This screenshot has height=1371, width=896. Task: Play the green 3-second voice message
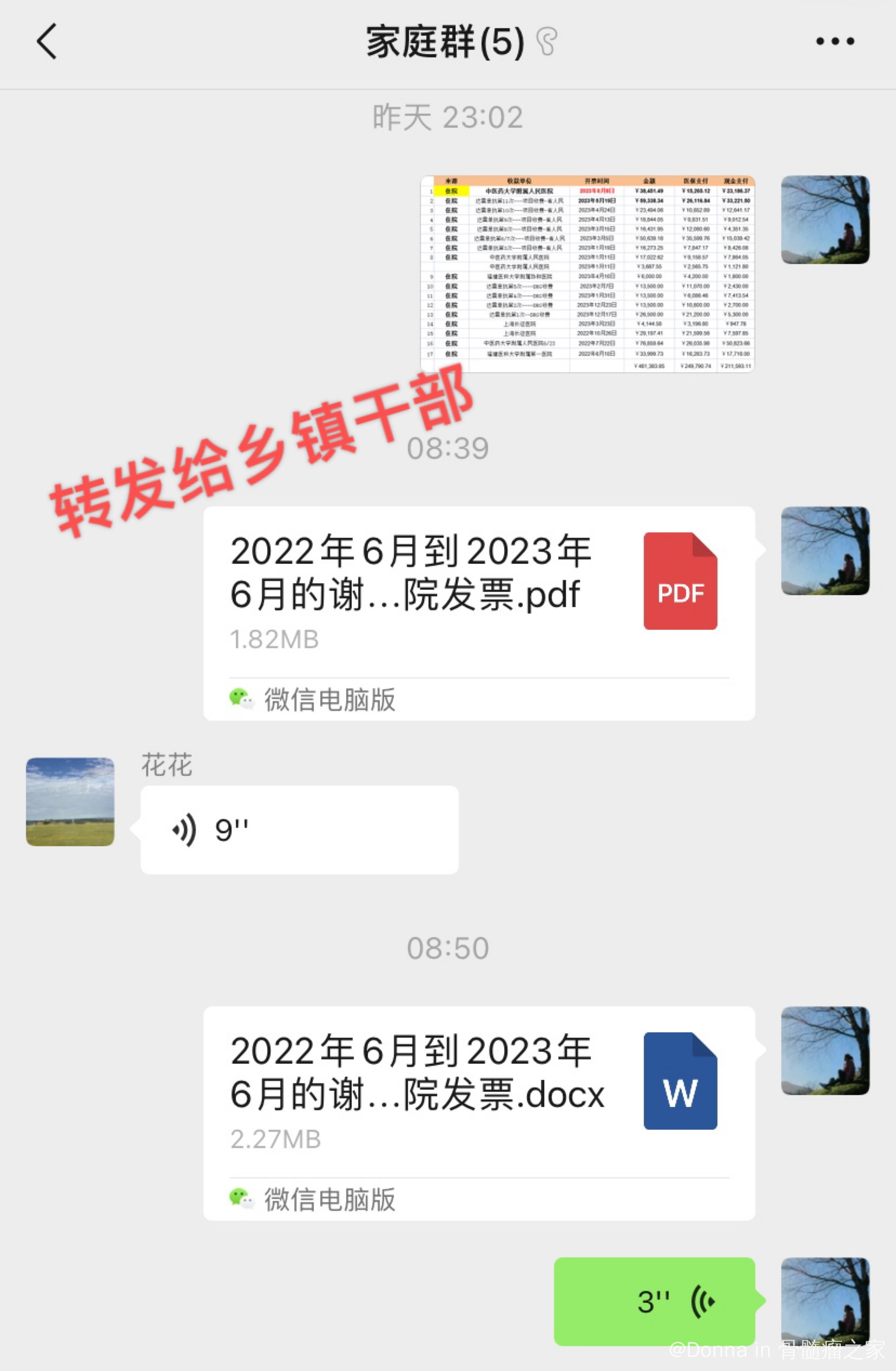[654, 1301]
